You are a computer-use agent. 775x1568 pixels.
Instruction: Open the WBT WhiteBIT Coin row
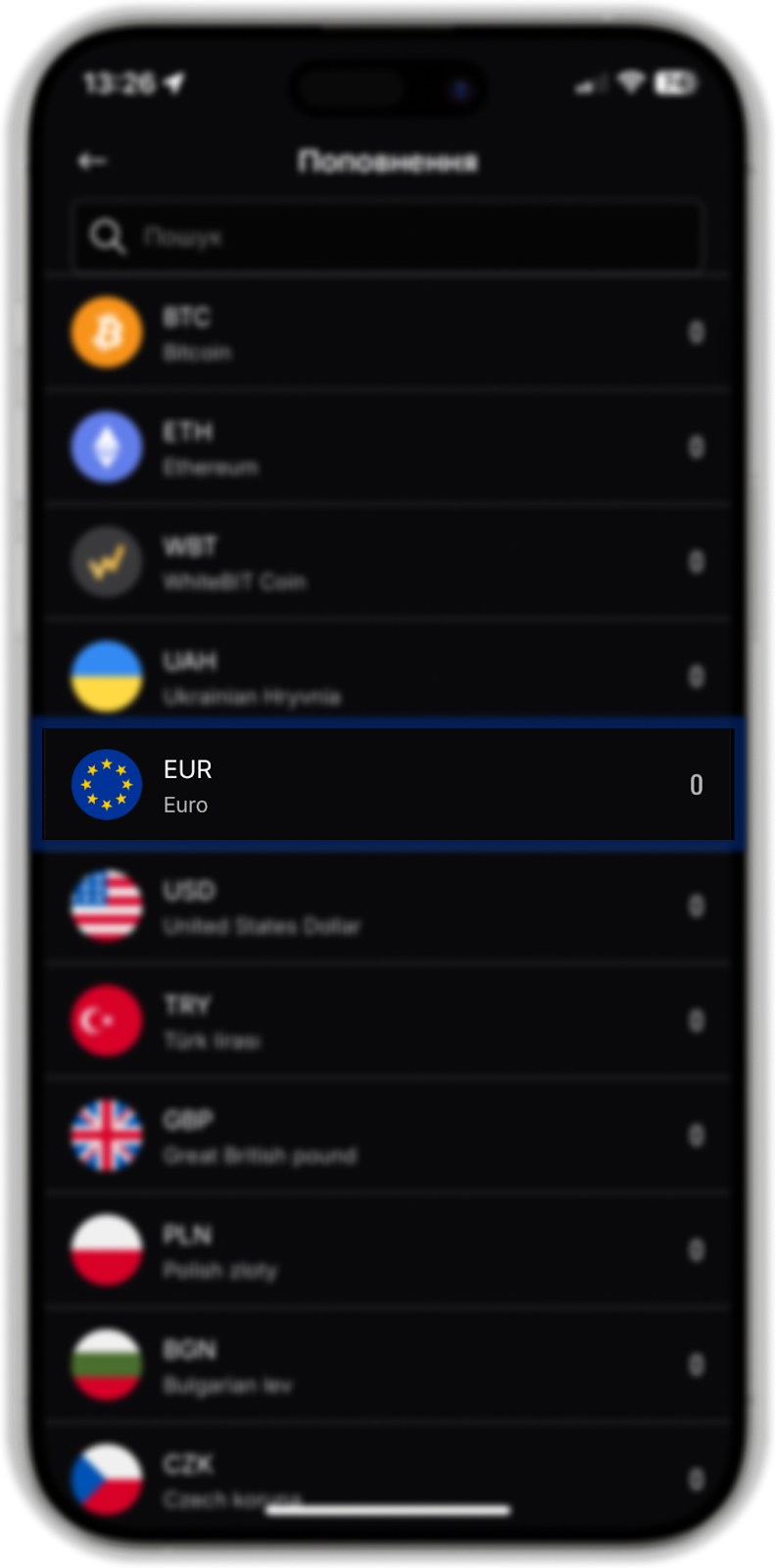pos(387,563)
